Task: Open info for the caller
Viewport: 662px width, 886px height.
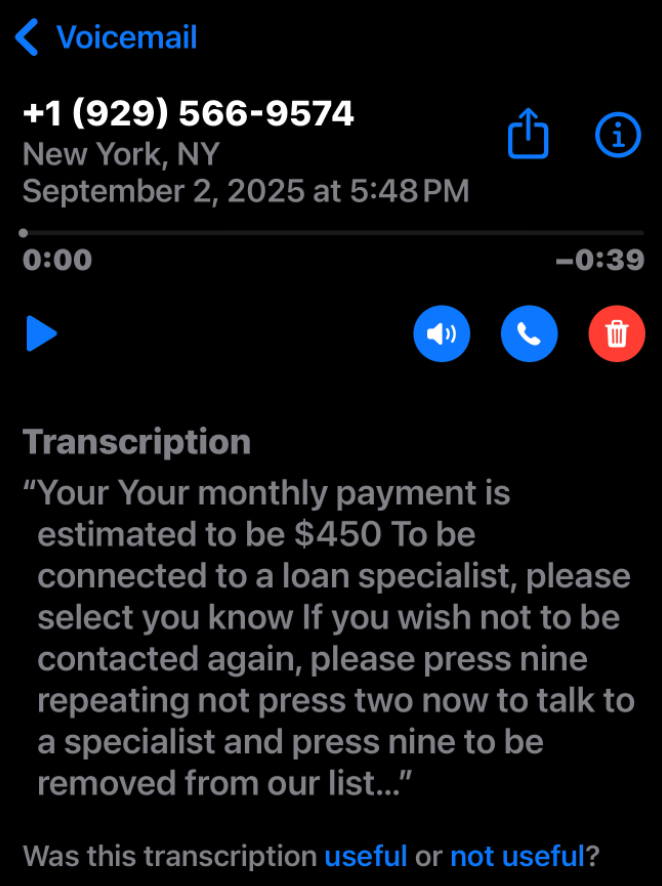Action: click(x=617, y=134)
